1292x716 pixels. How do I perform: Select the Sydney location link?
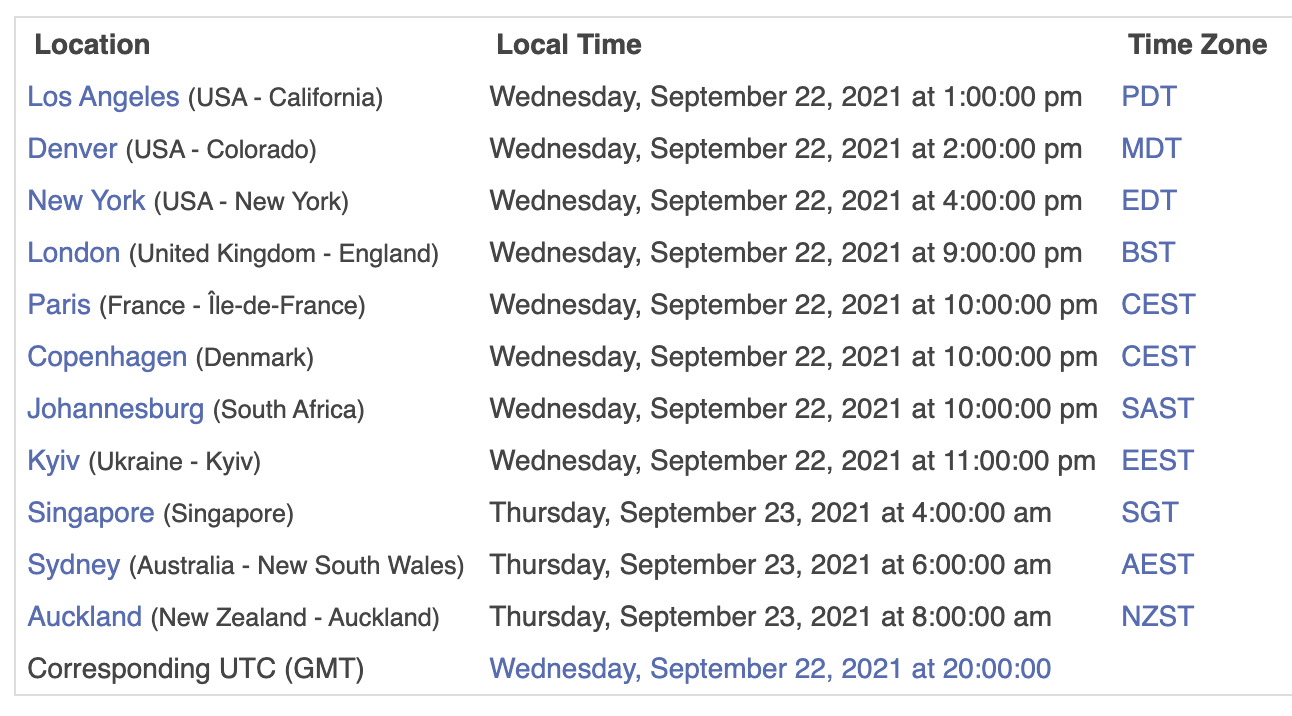click(73, 565)
